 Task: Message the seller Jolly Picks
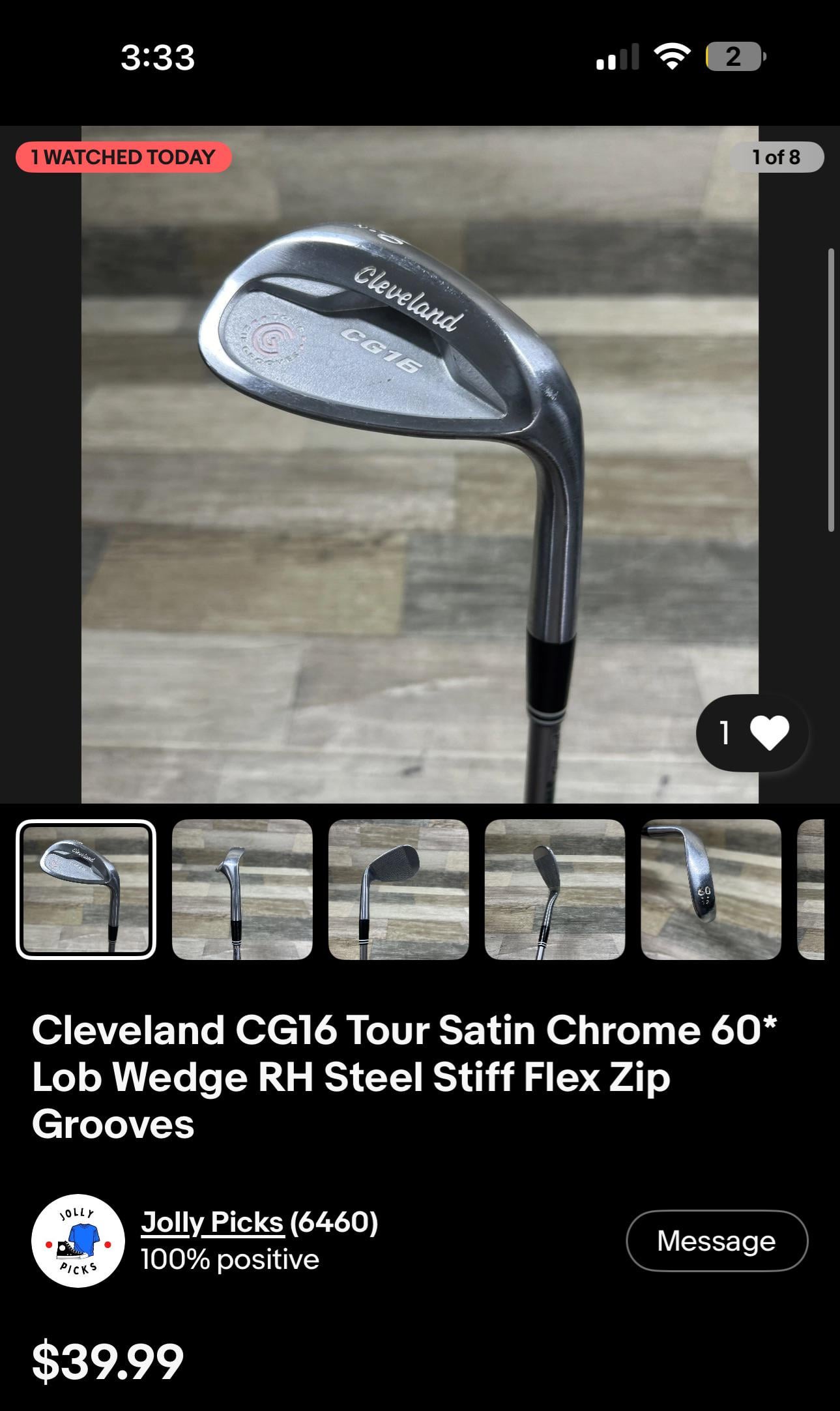(x=716, y=1241)
